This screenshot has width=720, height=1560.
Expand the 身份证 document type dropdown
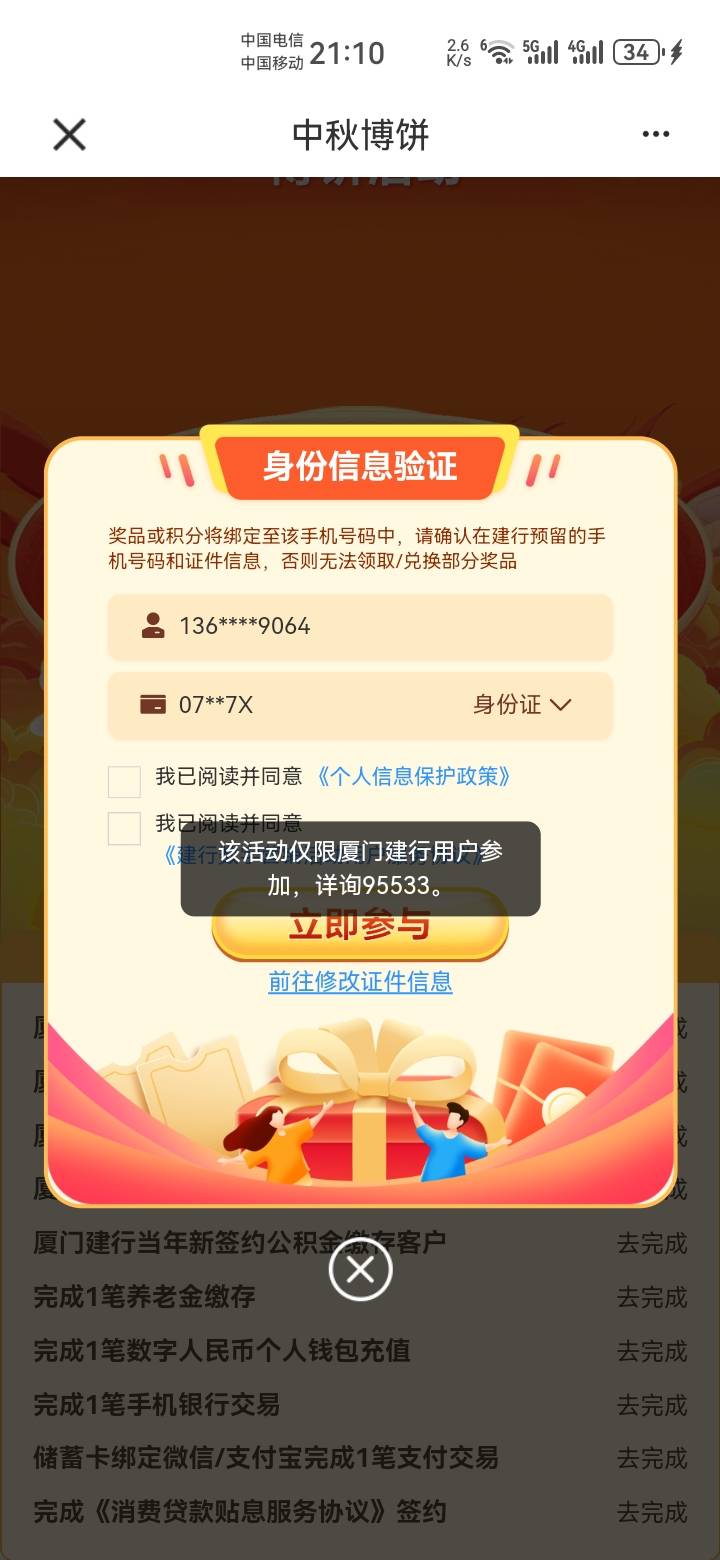(522, 705)
